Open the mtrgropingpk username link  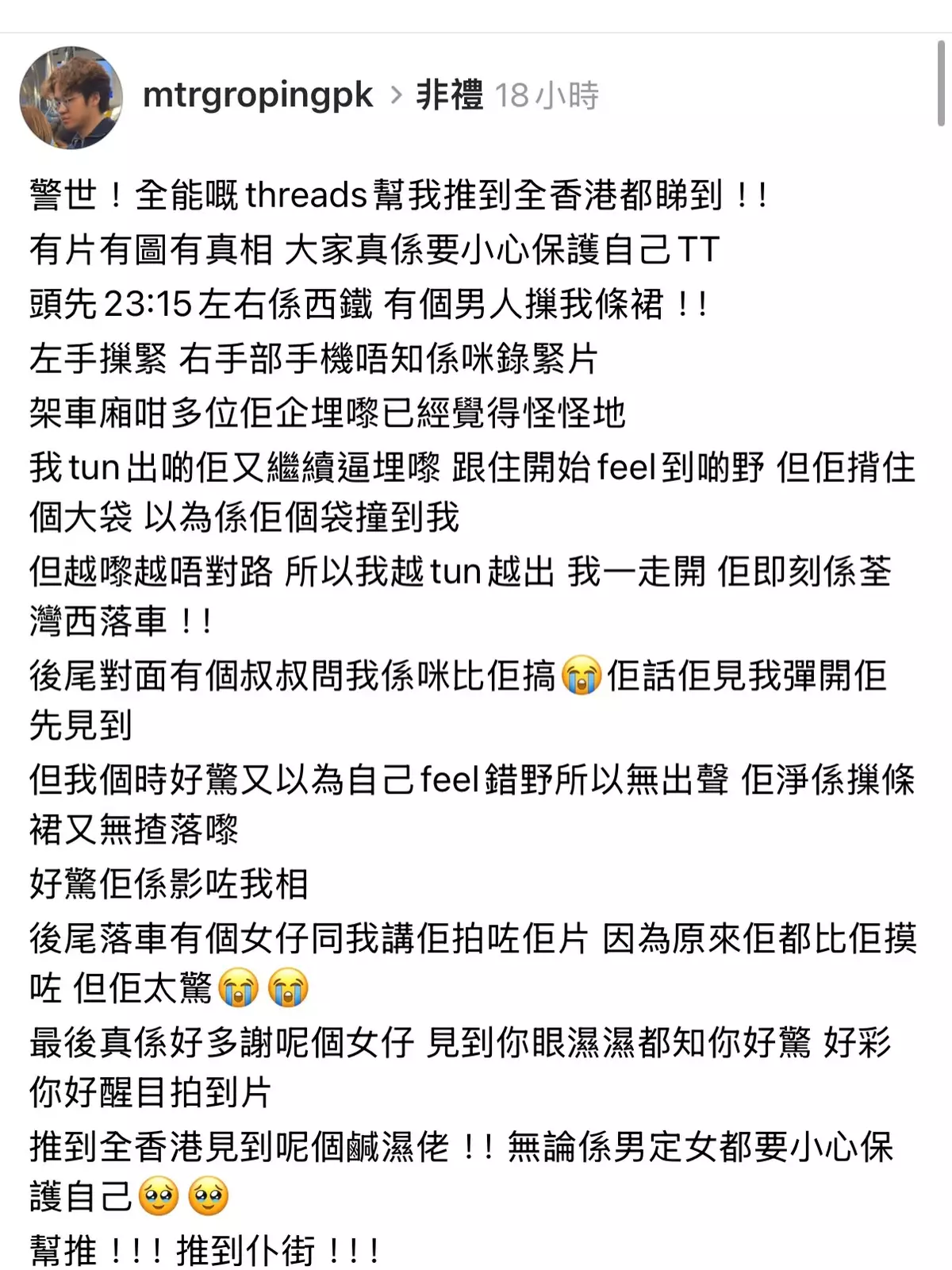point(257,96)
